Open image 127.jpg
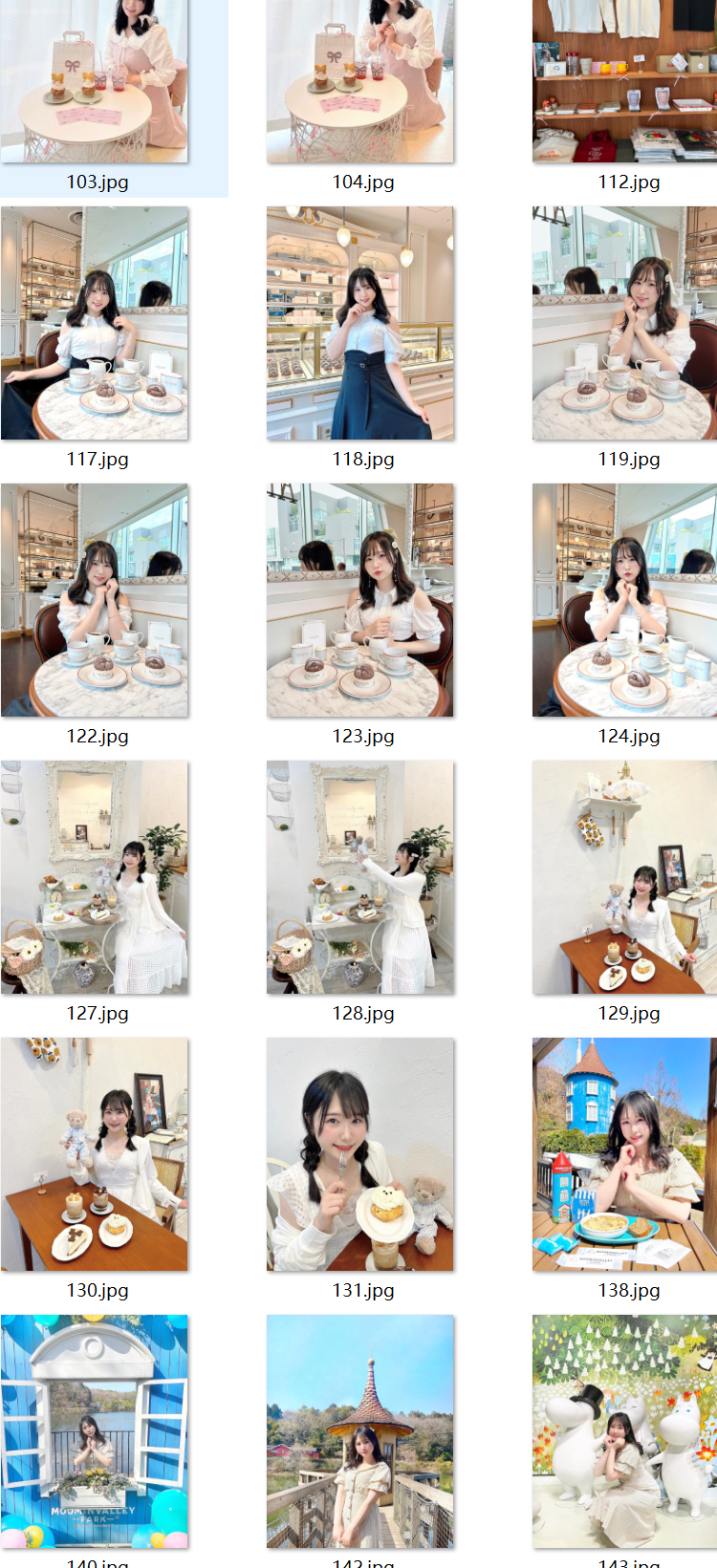Image resolution: width=717 pixels, height=1568 pixels. [95, 877]
